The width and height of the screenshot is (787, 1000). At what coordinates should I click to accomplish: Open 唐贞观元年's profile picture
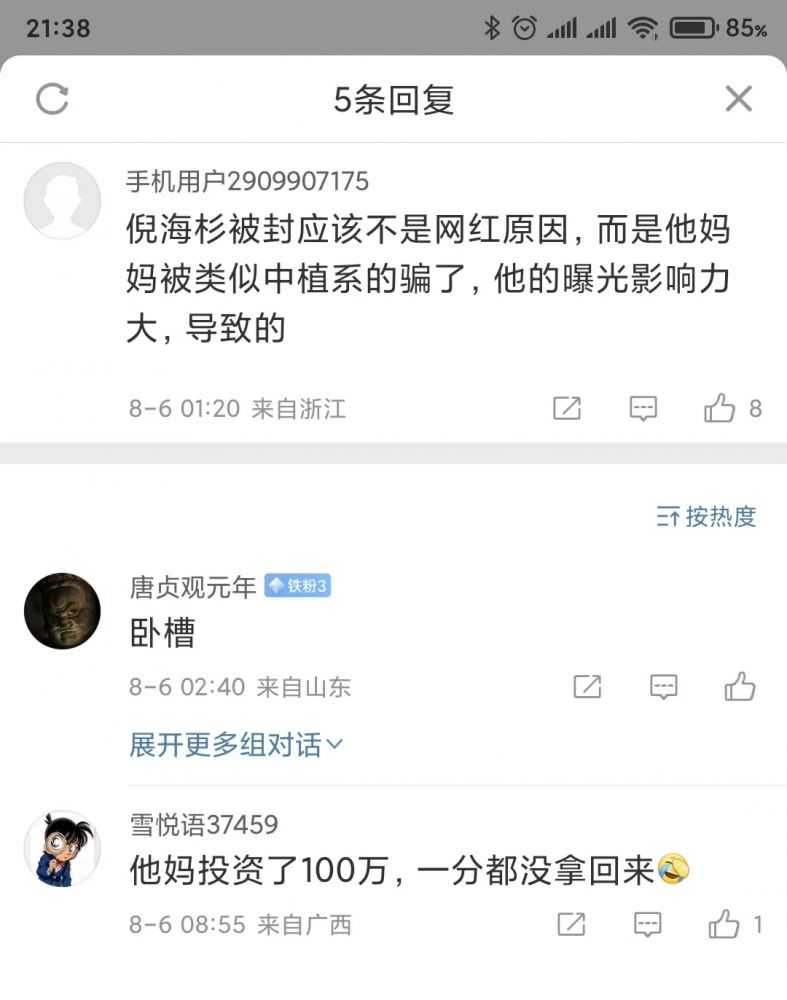click(x=62, y=611)
